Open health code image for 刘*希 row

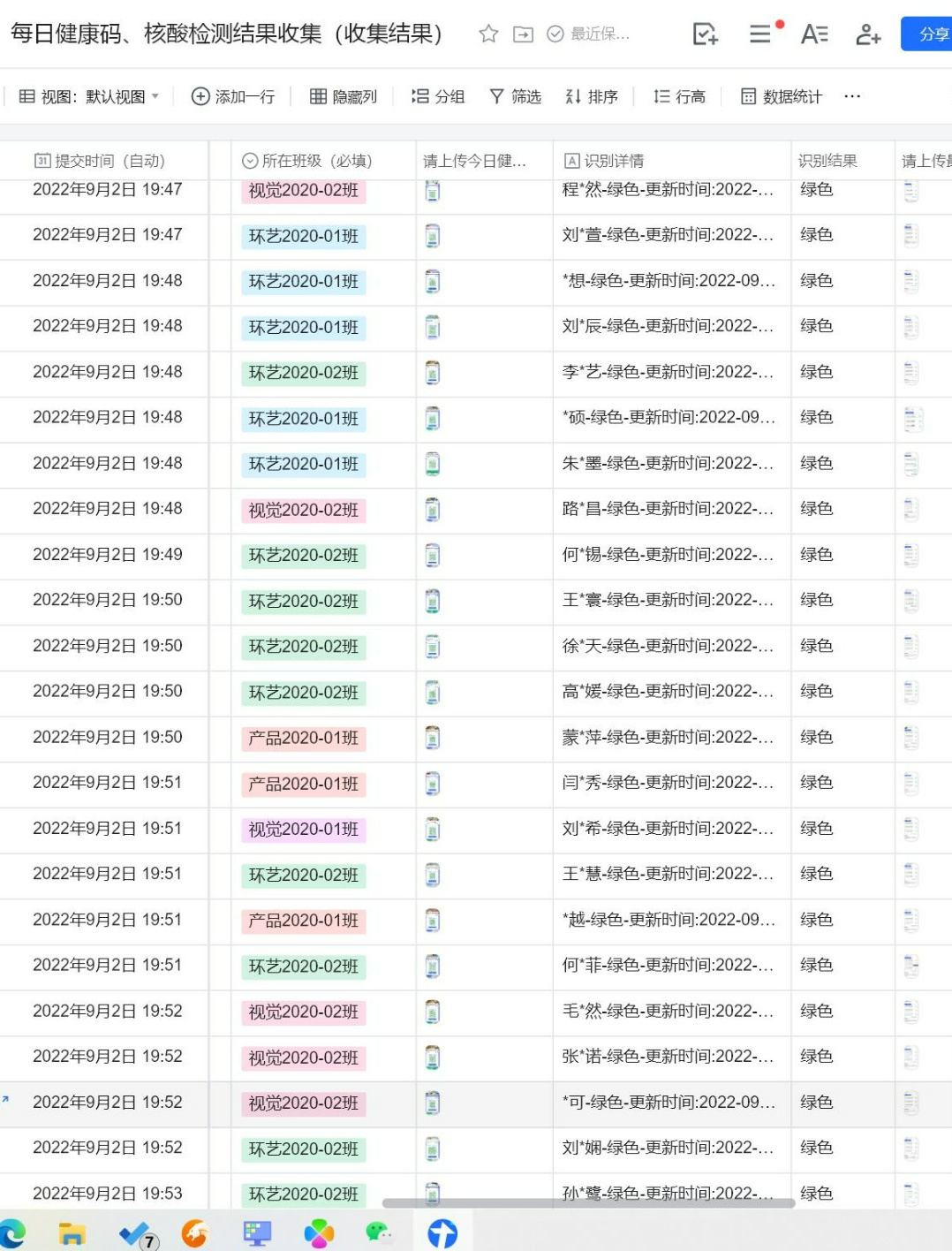pyautogui.click(x=433, y=829)
